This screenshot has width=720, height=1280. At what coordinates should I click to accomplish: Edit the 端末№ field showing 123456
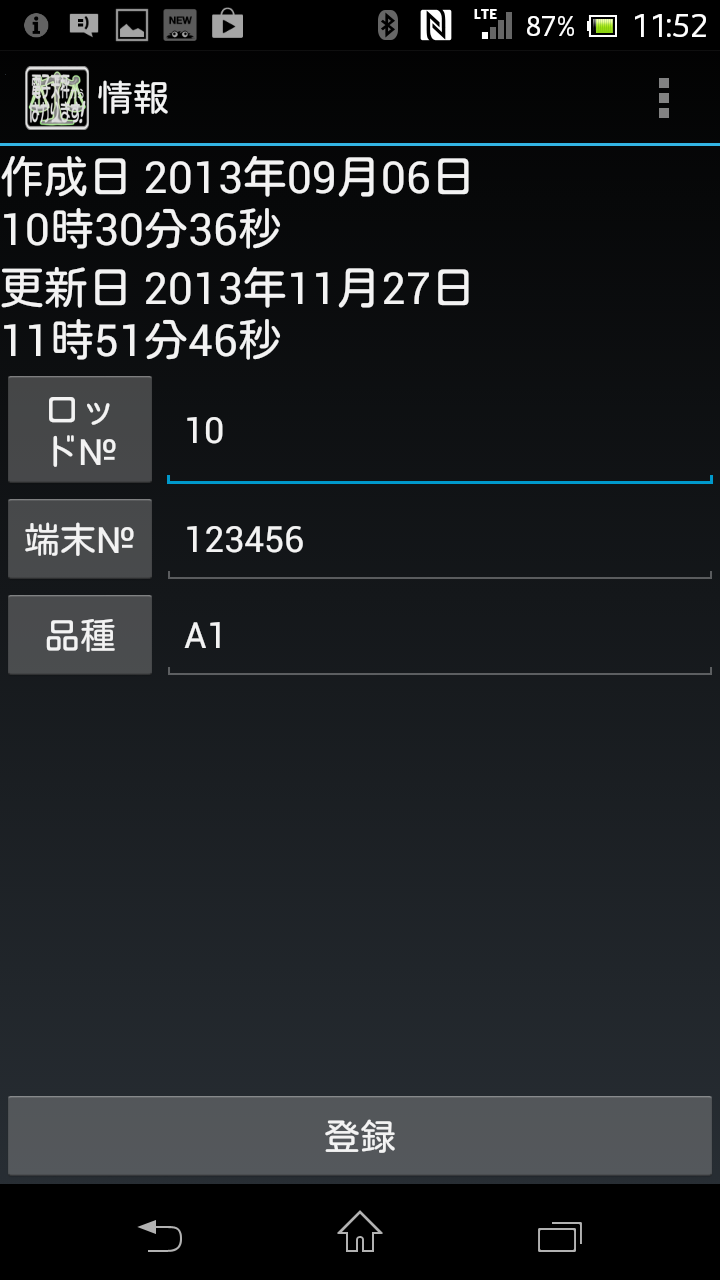coord(438,541)
